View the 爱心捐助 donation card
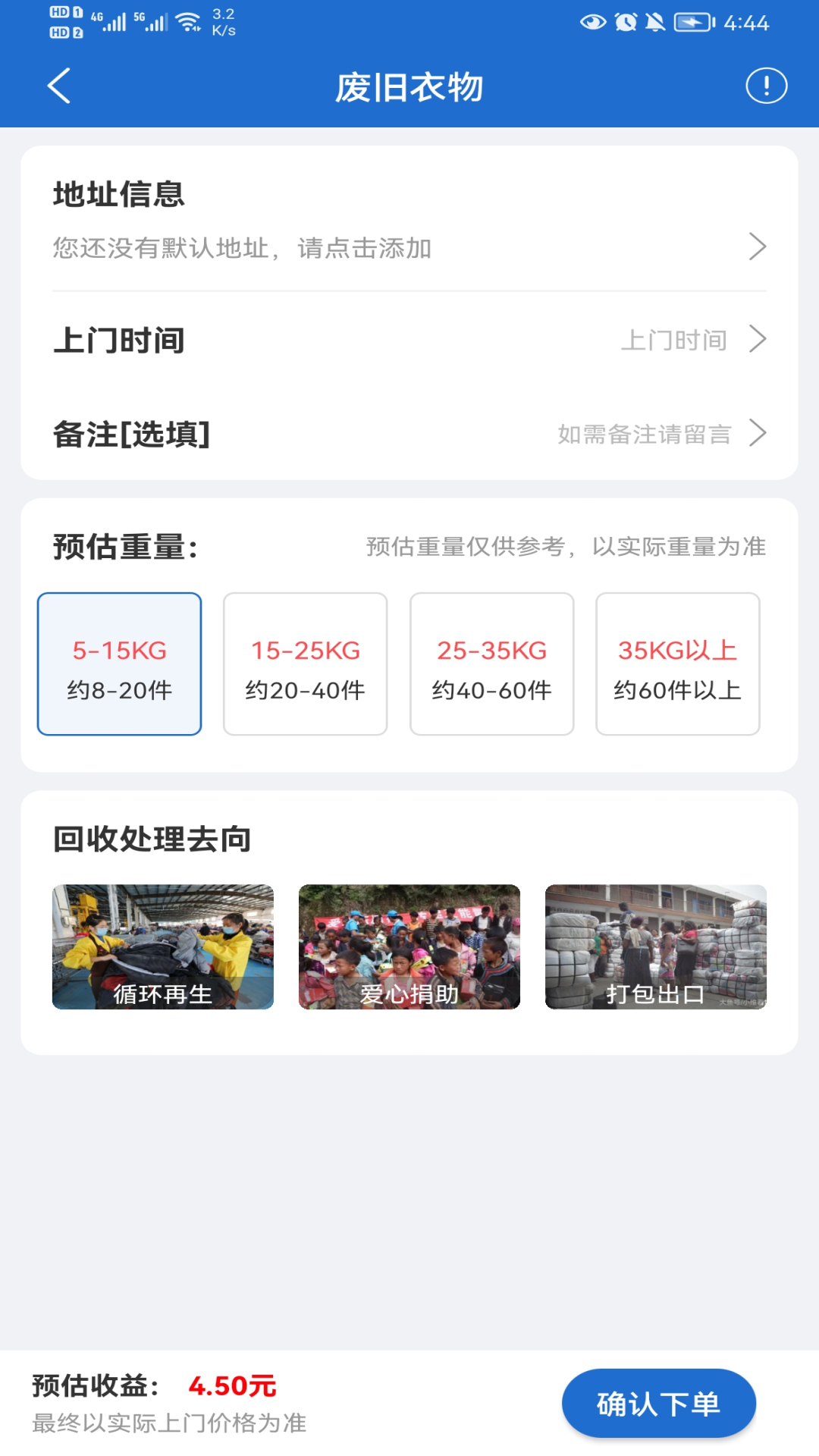Viewport: 819px width, 1456px height. click(x=409, y=946)
